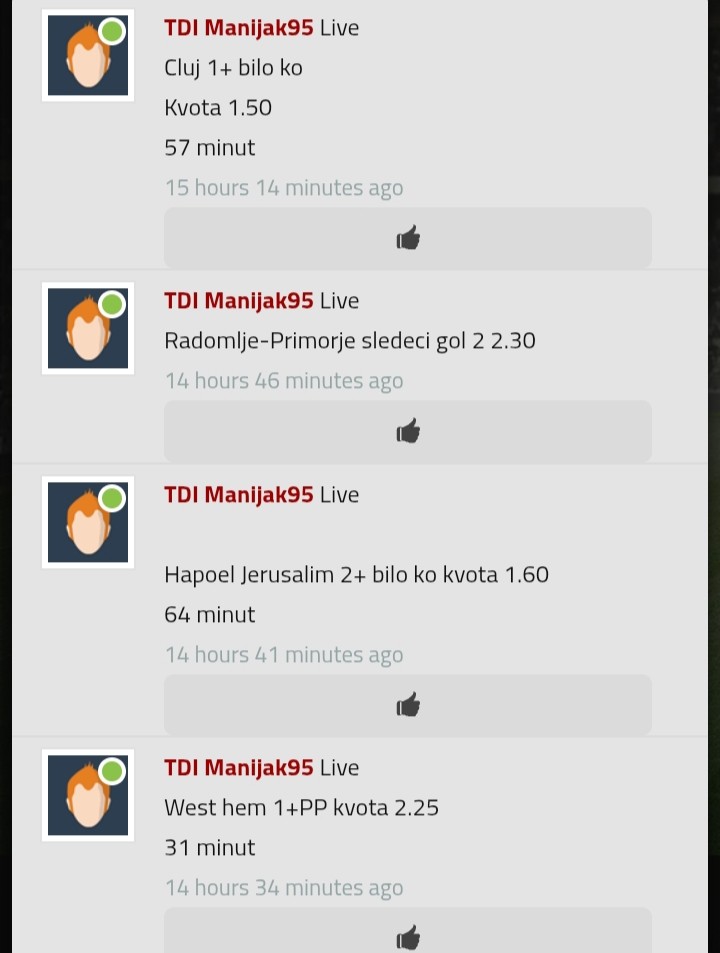
Task: Open TDI Manijak95 name on Radomlje-Primorje post
Action: pyautogui.click(x=239, y=301)
